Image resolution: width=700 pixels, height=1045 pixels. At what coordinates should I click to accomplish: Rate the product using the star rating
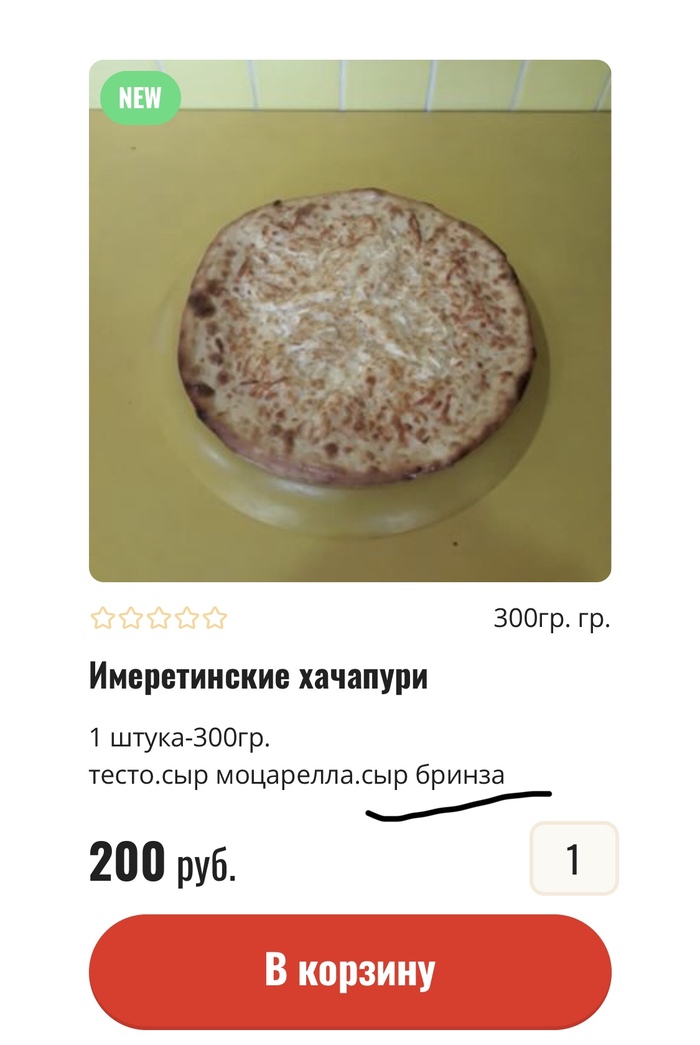tap(159, 618)
